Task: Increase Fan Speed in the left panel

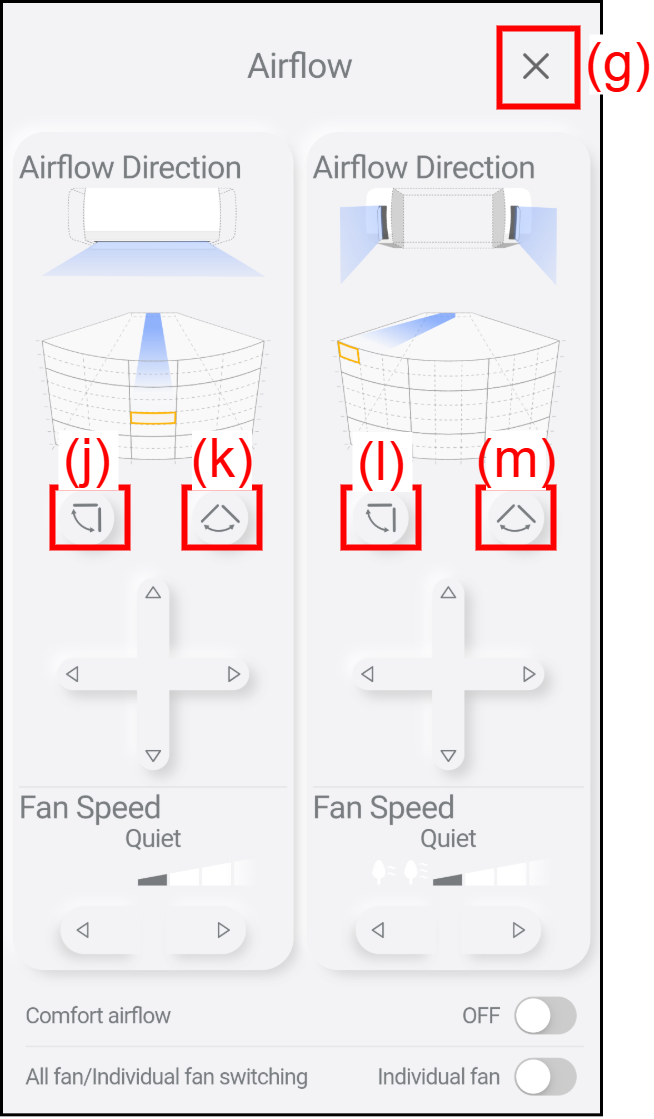Action: pyautogui.click(x=223, y=931)
